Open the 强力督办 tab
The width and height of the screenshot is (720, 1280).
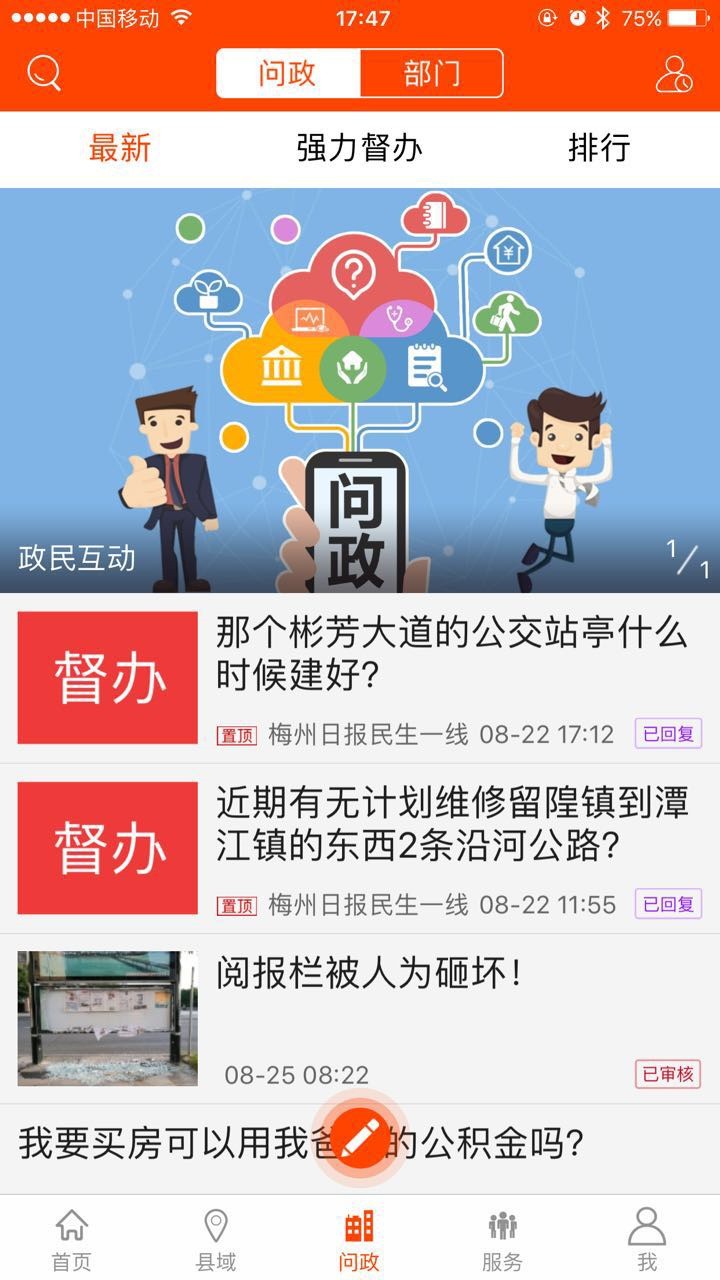coord(360,148)
